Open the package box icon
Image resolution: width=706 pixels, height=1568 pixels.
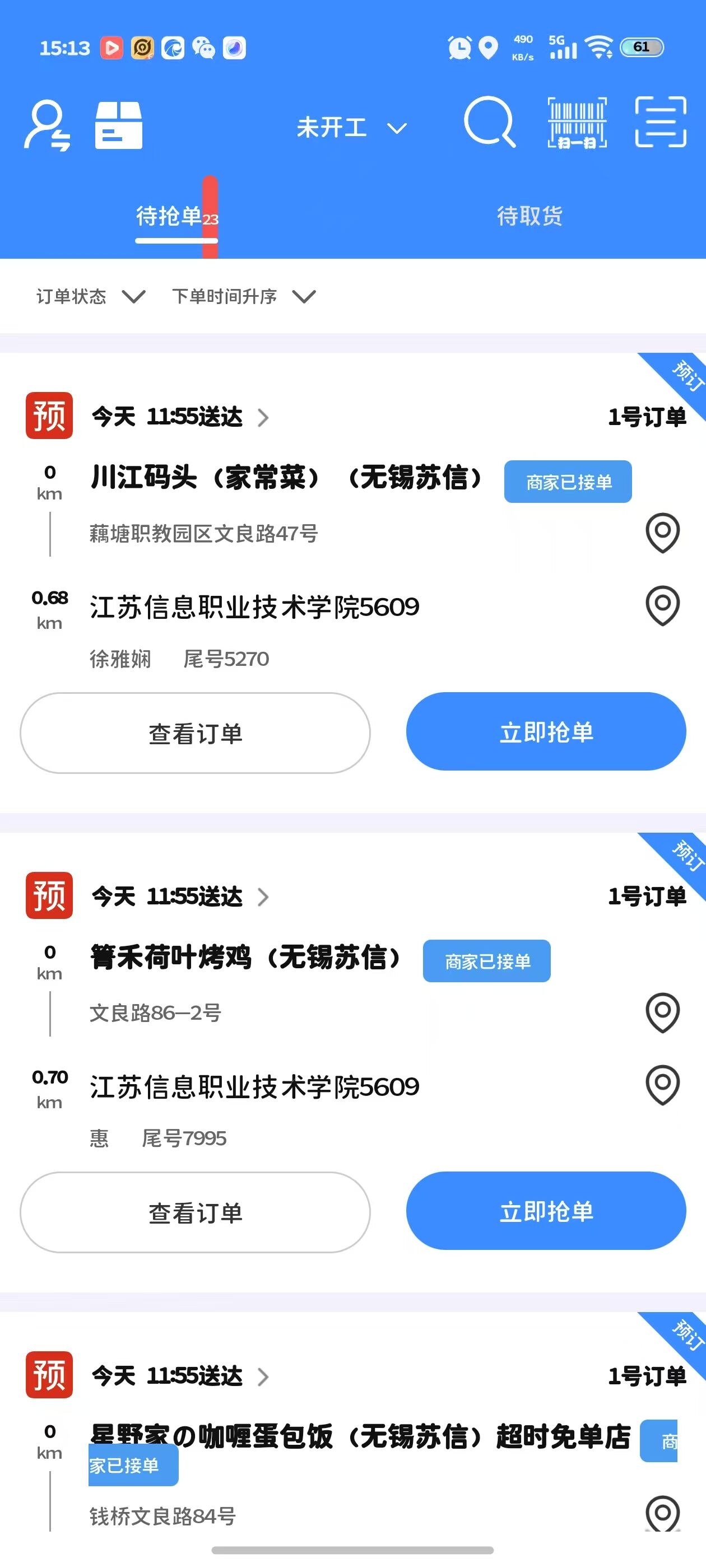tap(119, 125)
